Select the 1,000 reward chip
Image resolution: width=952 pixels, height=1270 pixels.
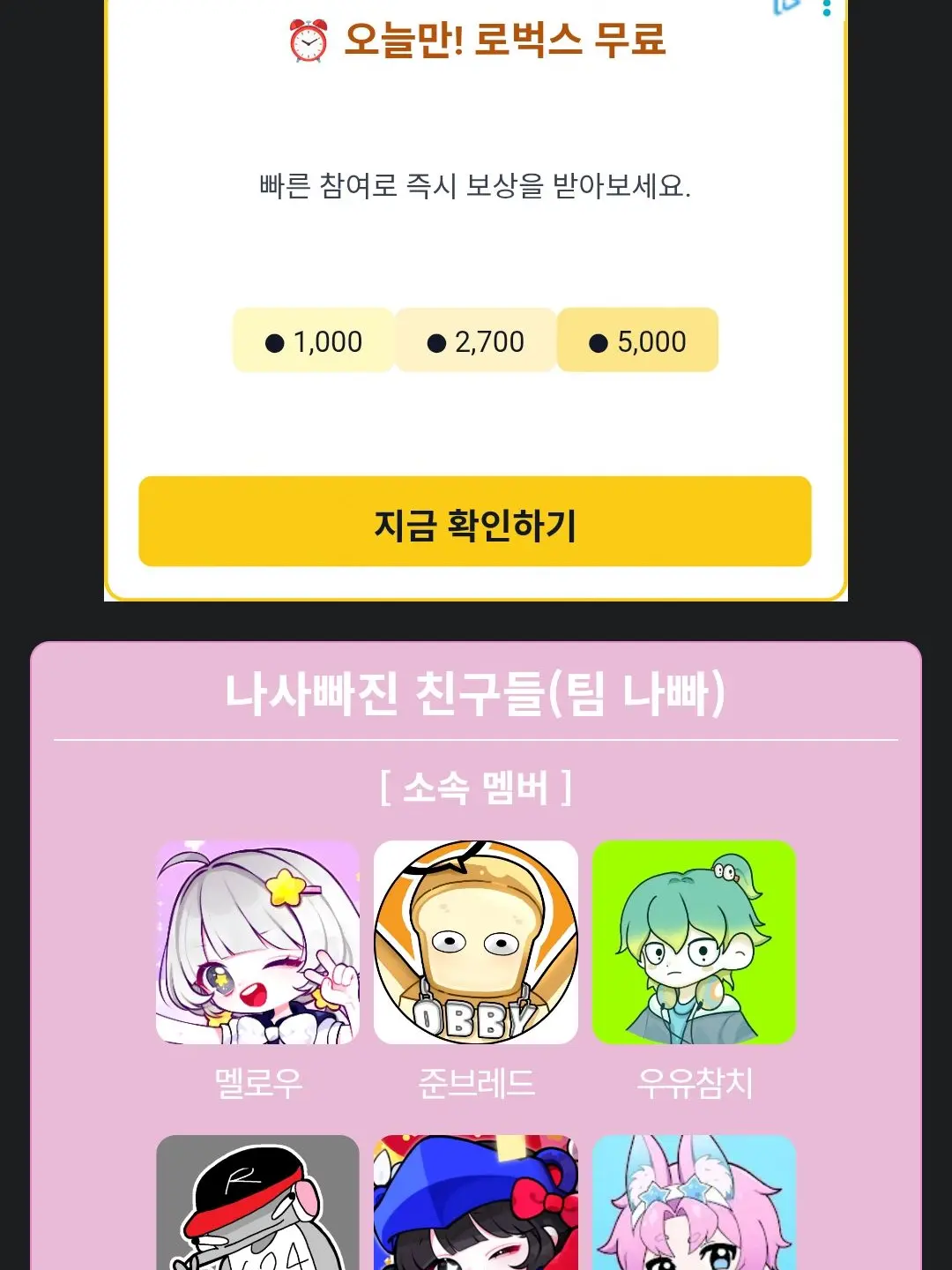click(x=313, y=340)
